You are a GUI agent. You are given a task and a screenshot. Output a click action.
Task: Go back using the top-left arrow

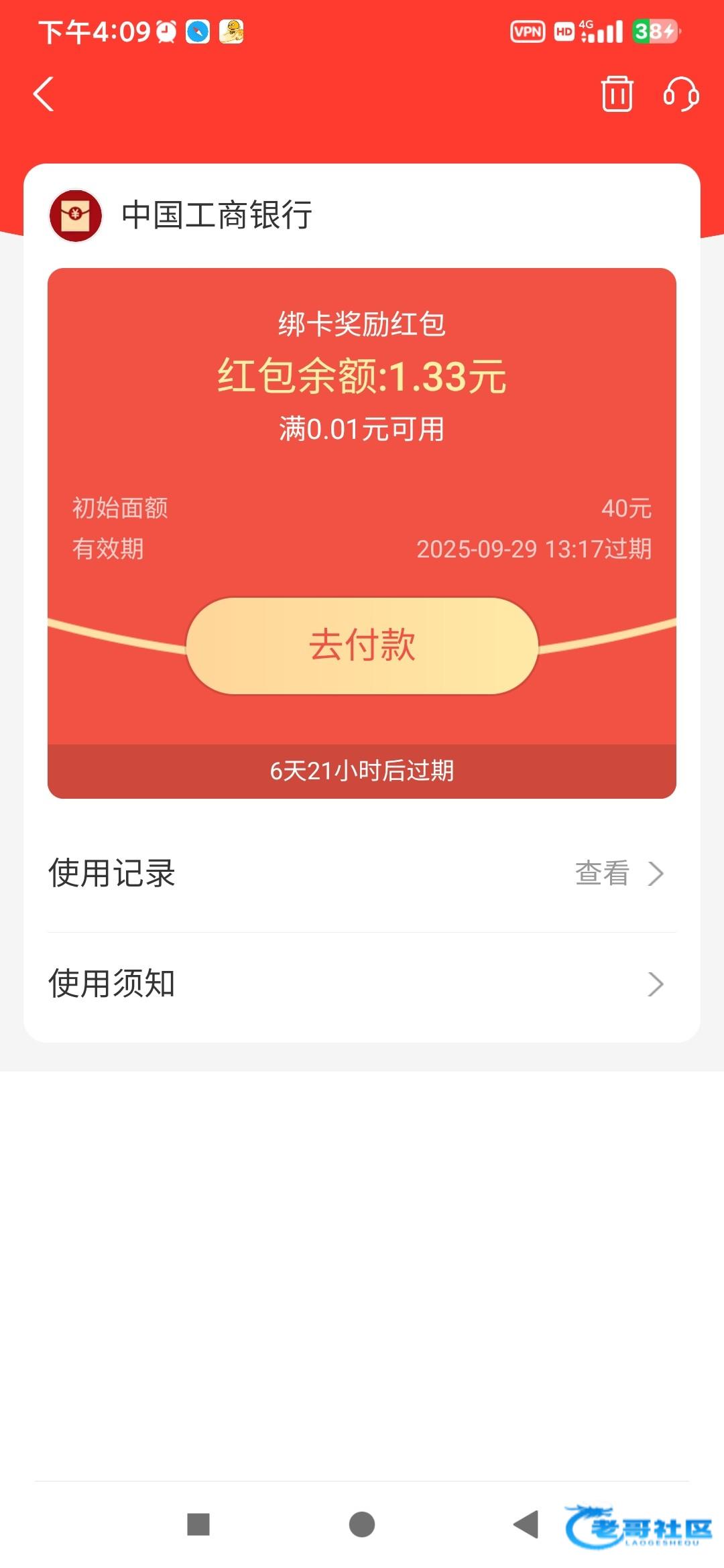[x=44, y=94]
